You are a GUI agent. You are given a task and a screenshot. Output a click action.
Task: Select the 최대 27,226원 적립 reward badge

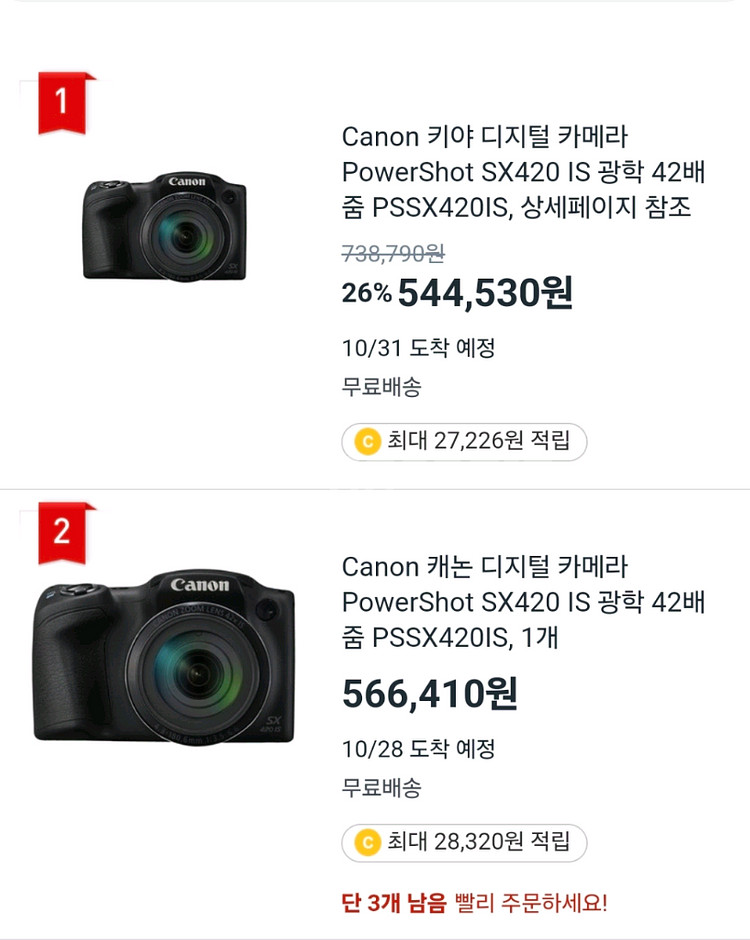pos(462,442)
